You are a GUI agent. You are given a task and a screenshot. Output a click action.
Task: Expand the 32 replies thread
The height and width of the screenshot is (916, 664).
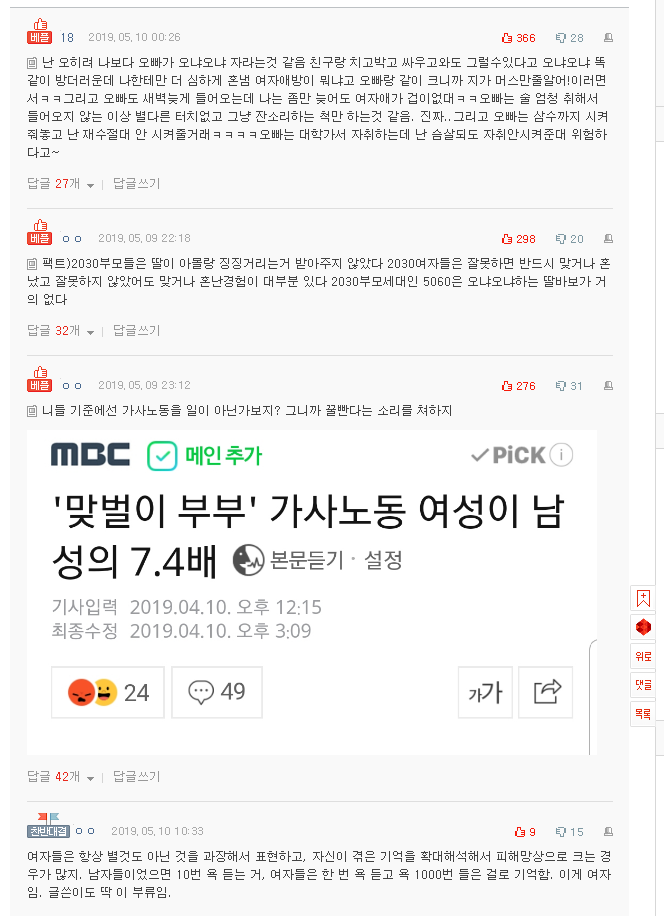pyautogui.click(x=60, y=330)
